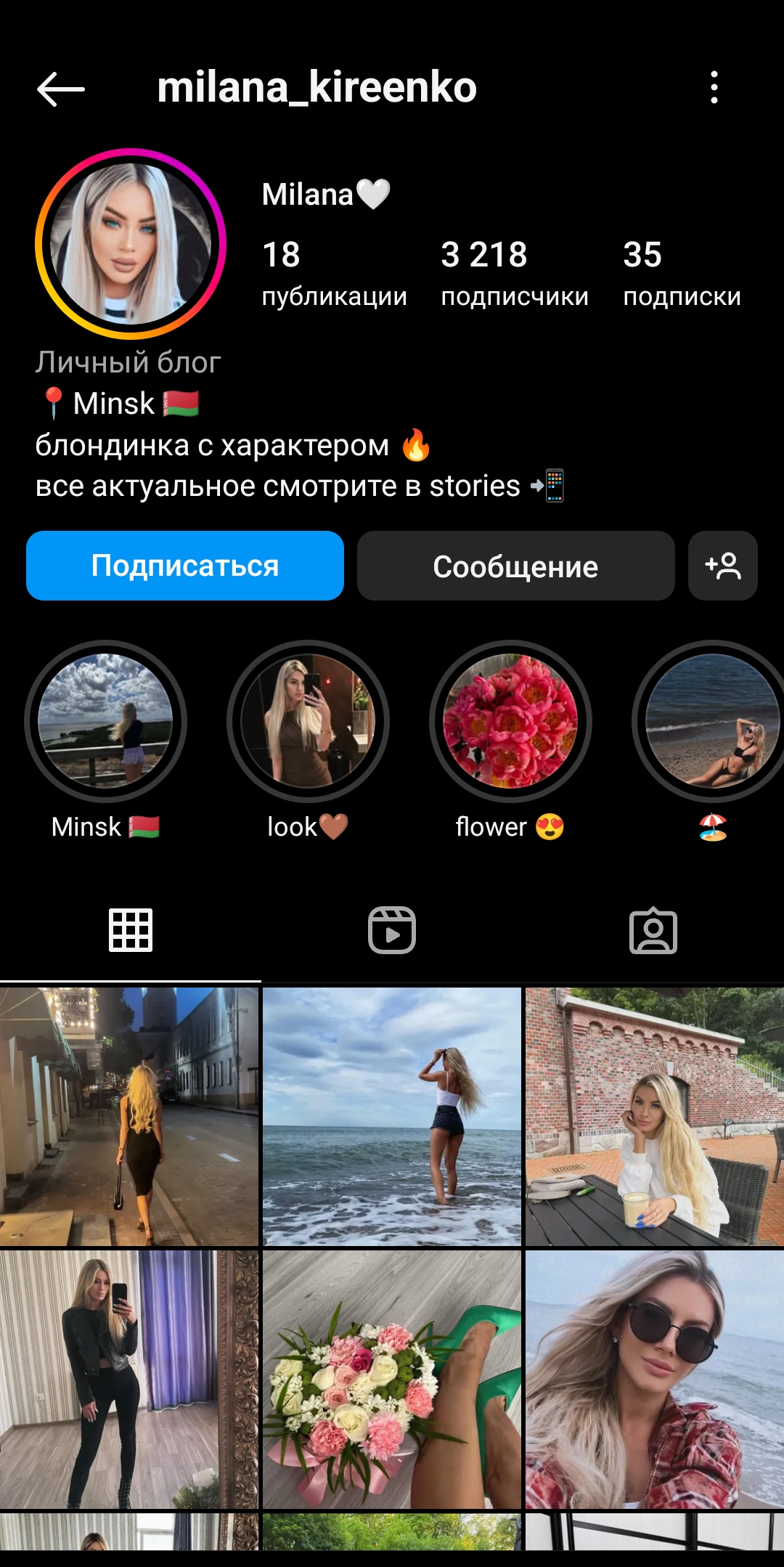Tap the suggest-follow person icon
This screenshot has width=784, height=1567.
tap(723, 566)
